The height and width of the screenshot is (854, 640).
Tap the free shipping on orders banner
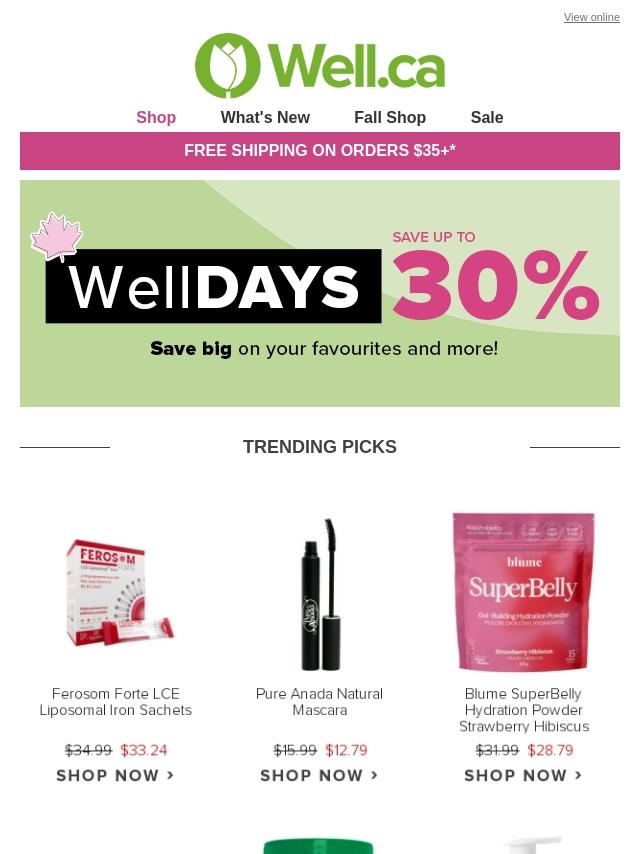320,151
